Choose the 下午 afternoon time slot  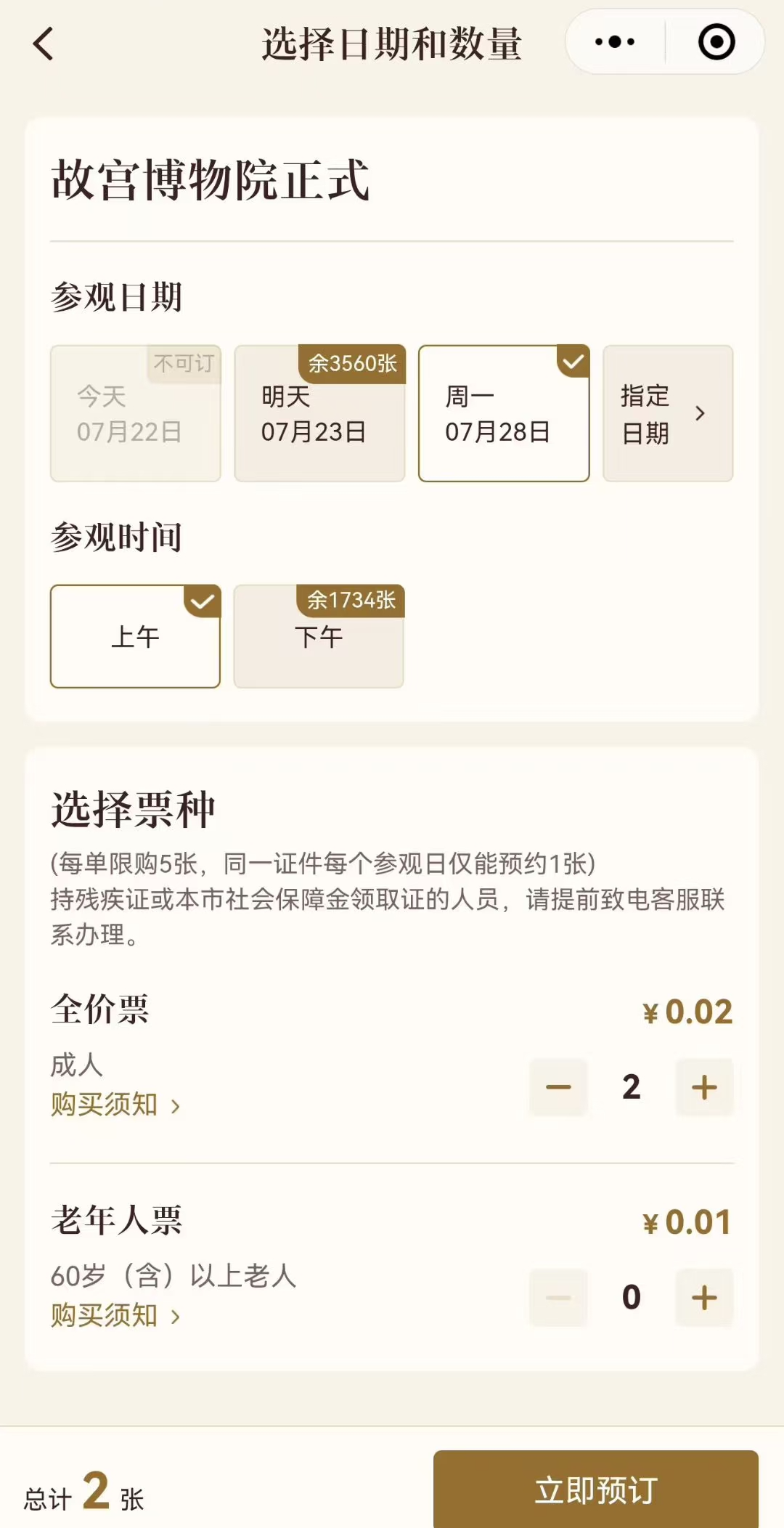click(x=319, y=636)
